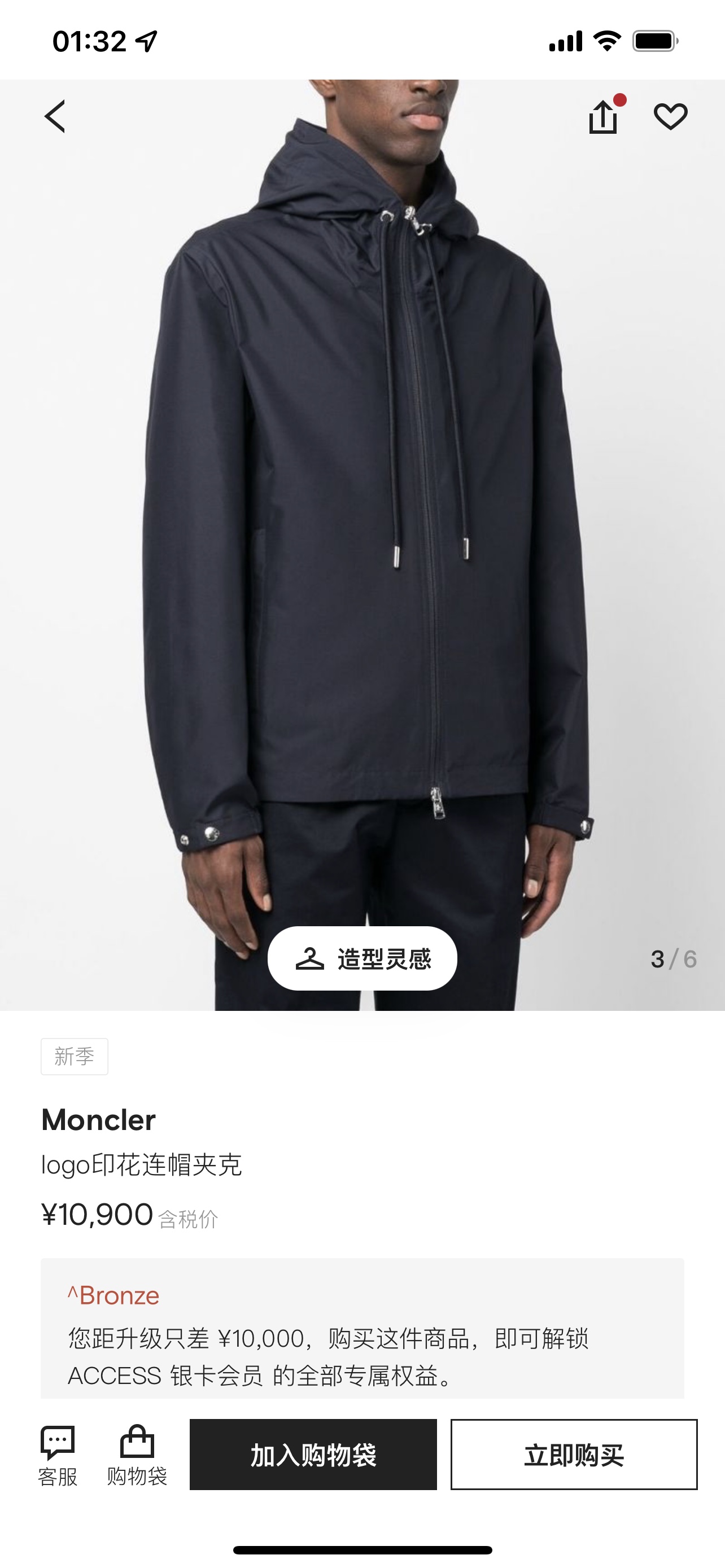
Task: Add the jacket to wishlist
Action: pos(670,117)
